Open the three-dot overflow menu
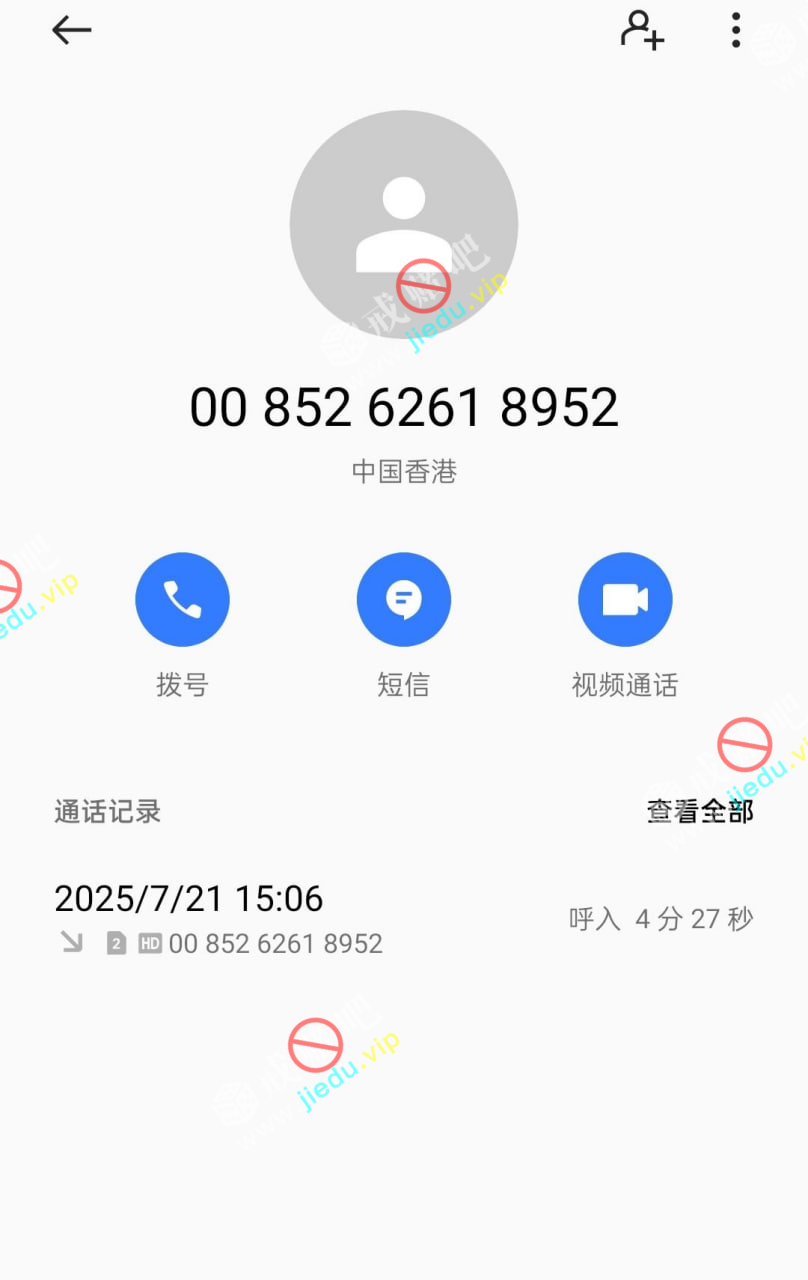 736,31
